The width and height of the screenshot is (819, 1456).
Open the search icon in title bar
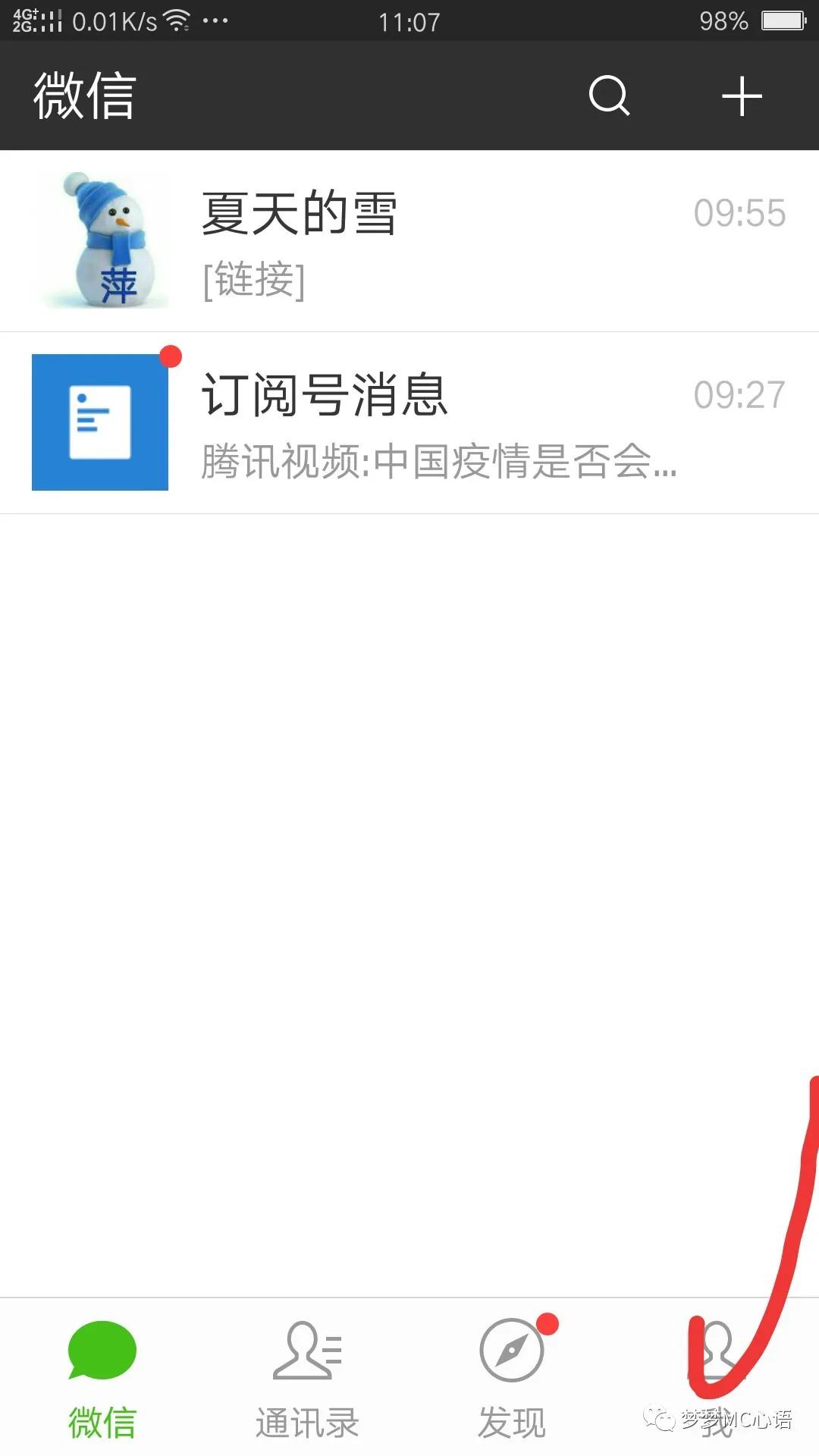pos(607,95)
